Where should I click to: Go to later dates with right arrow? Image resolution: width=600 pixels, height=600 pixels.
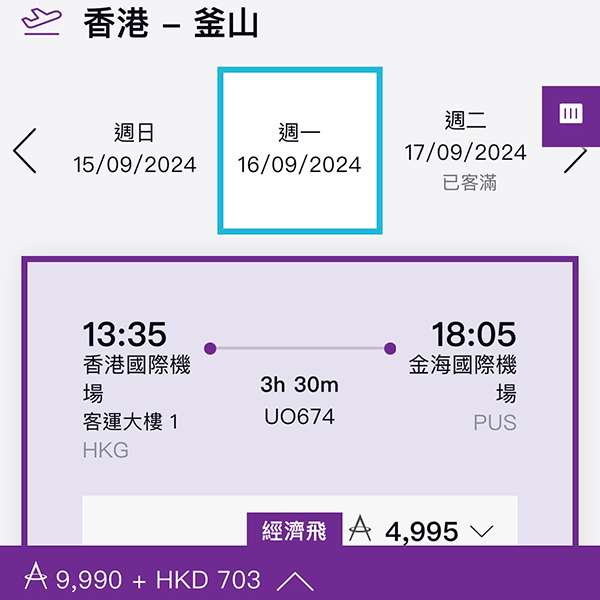coord(575,158)
